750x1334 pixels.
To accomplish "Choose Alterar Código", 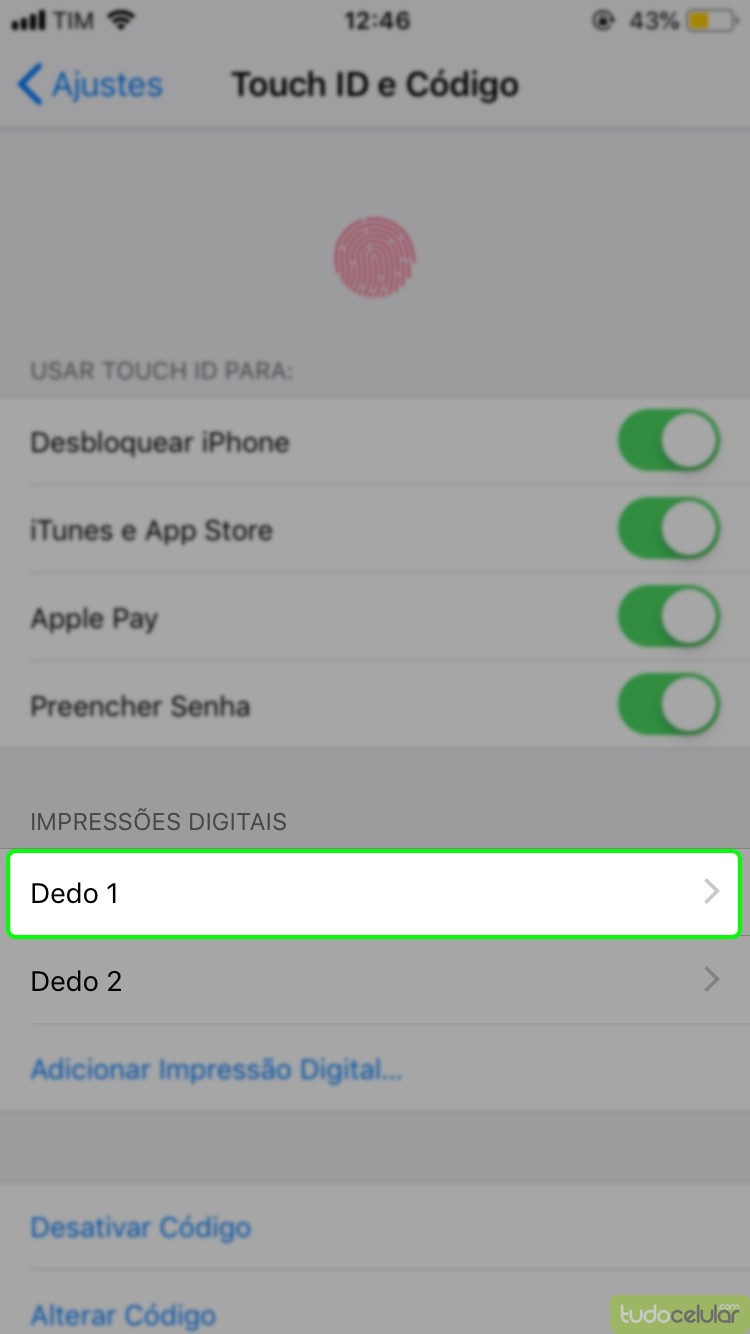I will click(x=122, y=1314).
